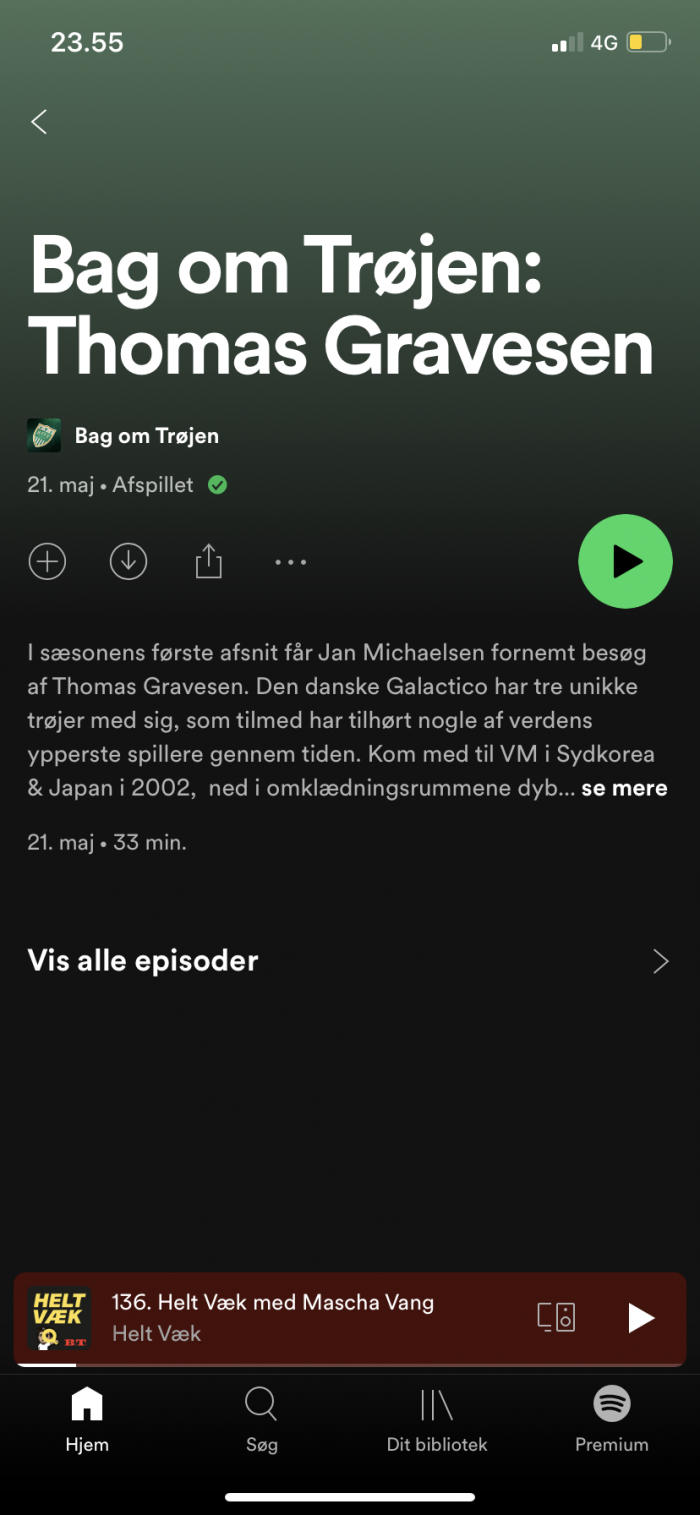Switch to the Hjem tab
The height and width of the screenshot is (1515, 700).
[x=87, y=1420]
